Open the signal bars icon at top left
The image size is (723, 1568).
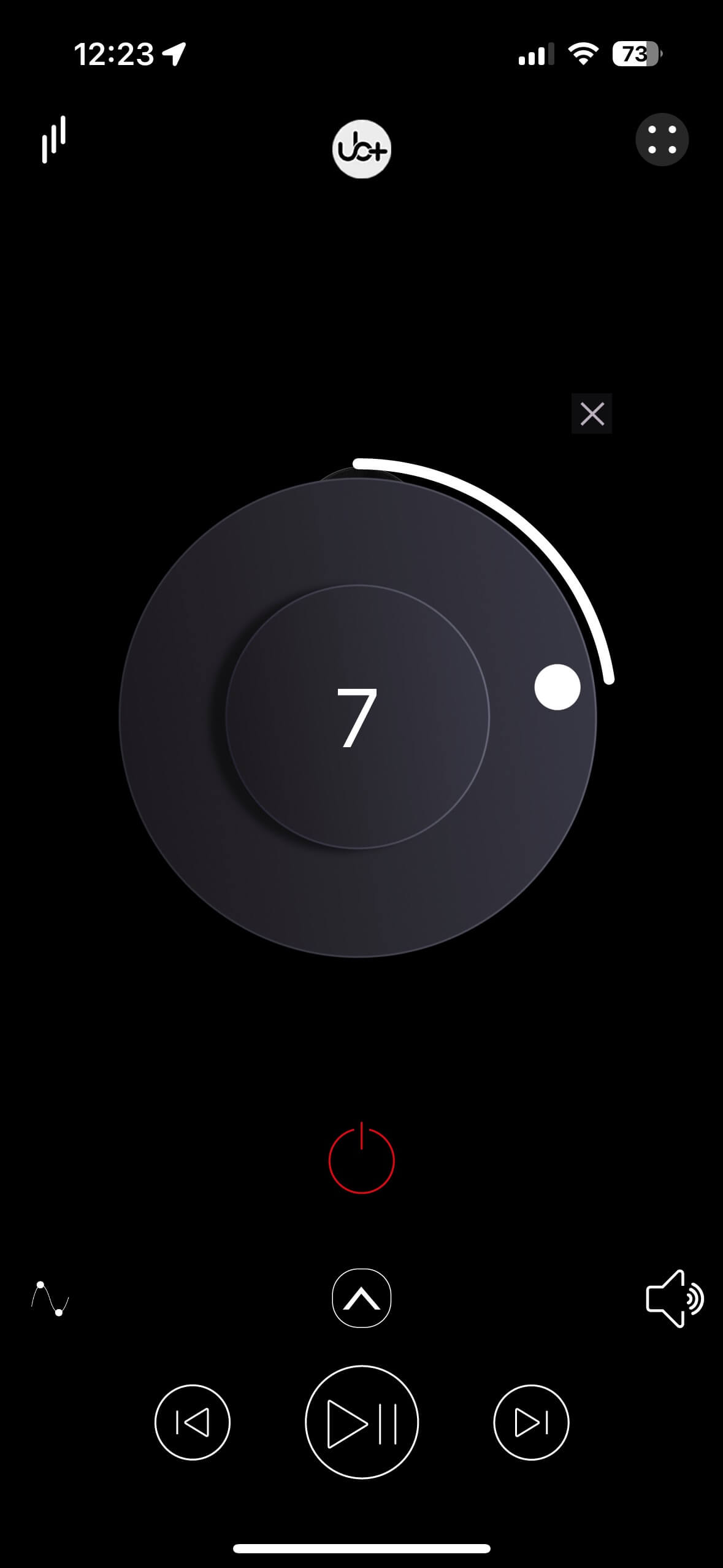click(54, 140)
